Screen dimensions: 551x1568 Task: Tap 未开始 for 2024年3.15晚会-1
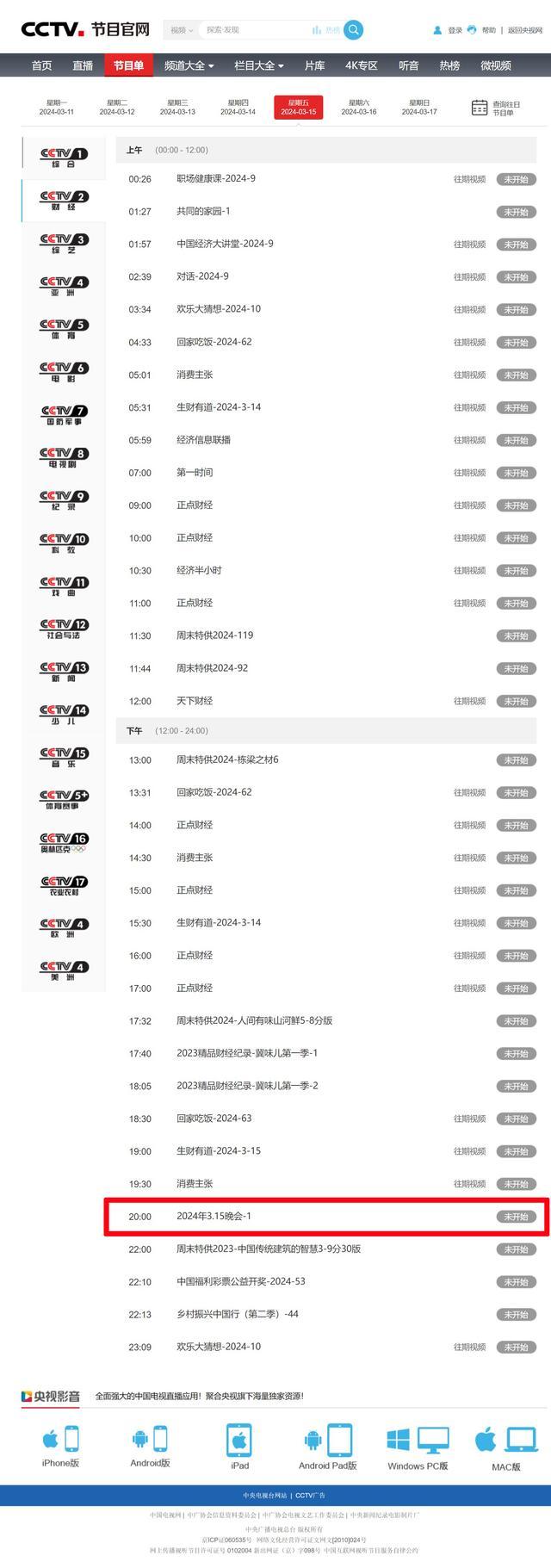tap(516, 1217)
